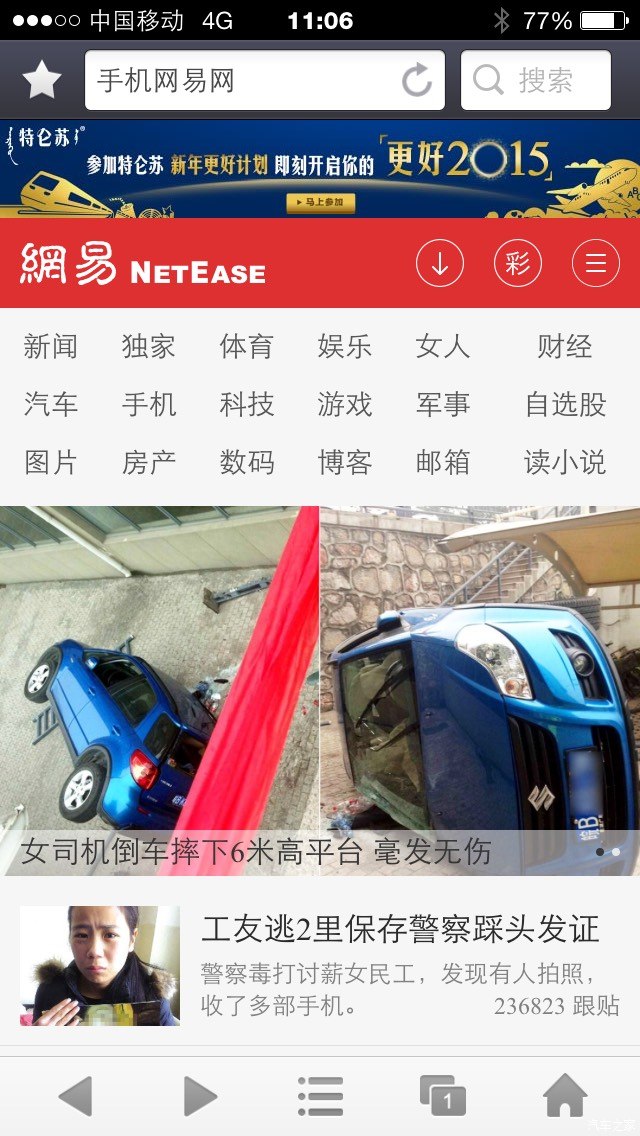Tap the download arrow icon in header

[x=440, y=264]
